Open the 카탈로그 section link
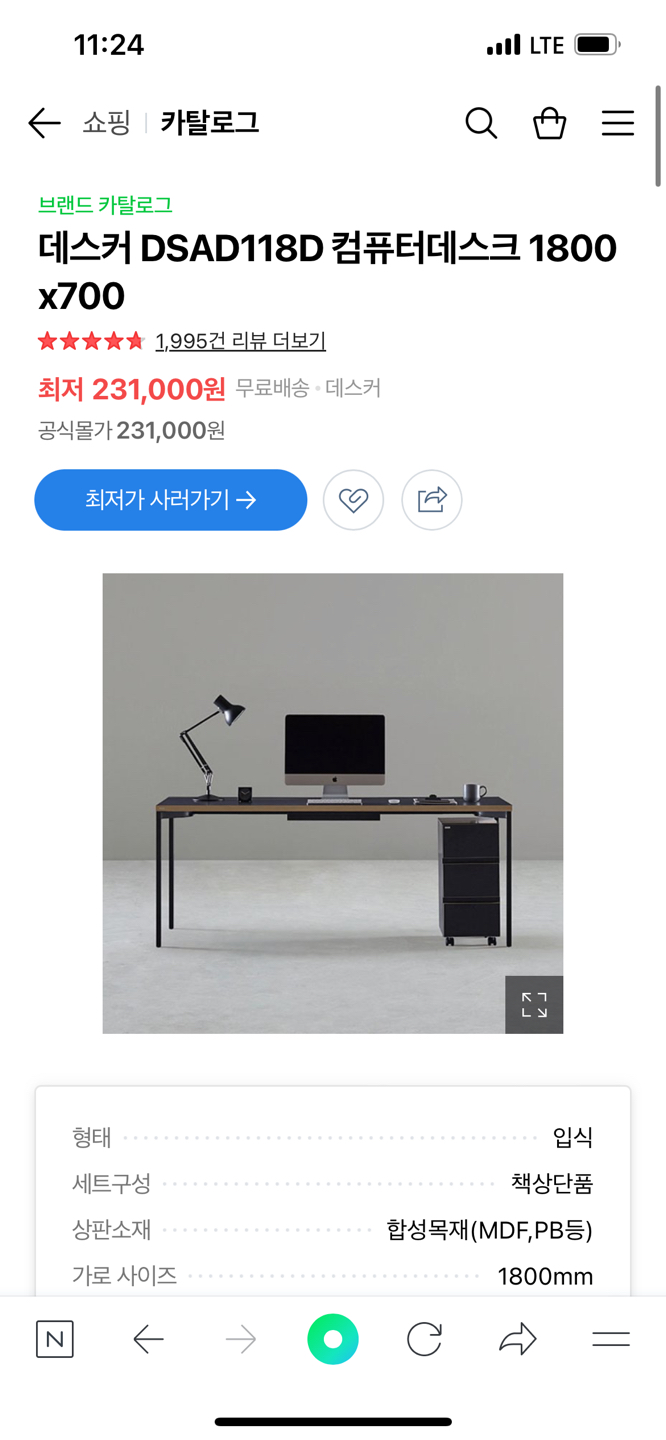The height and width of the screenshot is (1440, 666). tap(210, 123)
